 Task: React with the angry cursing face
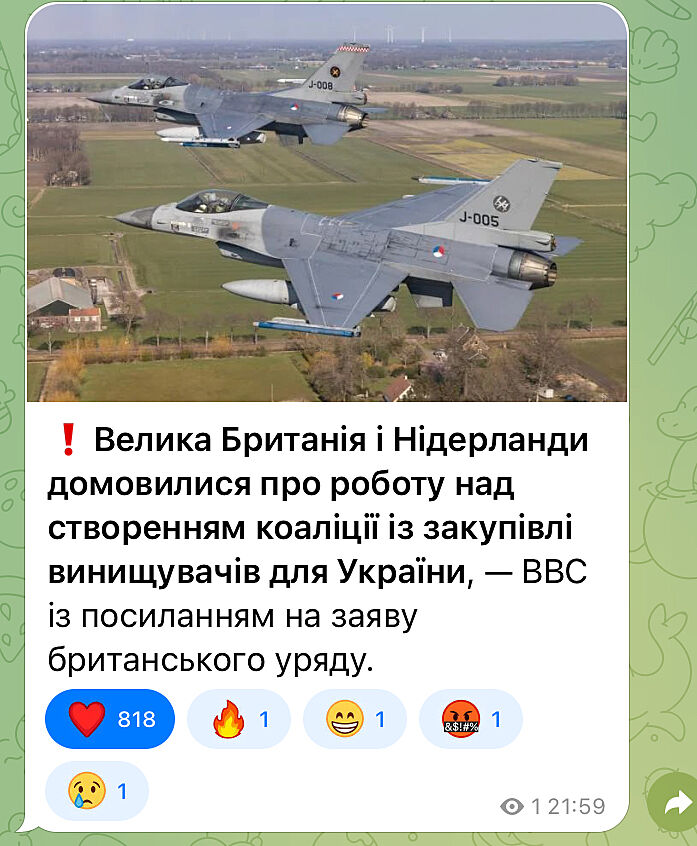pyautogui.click(x=471, y=719)
